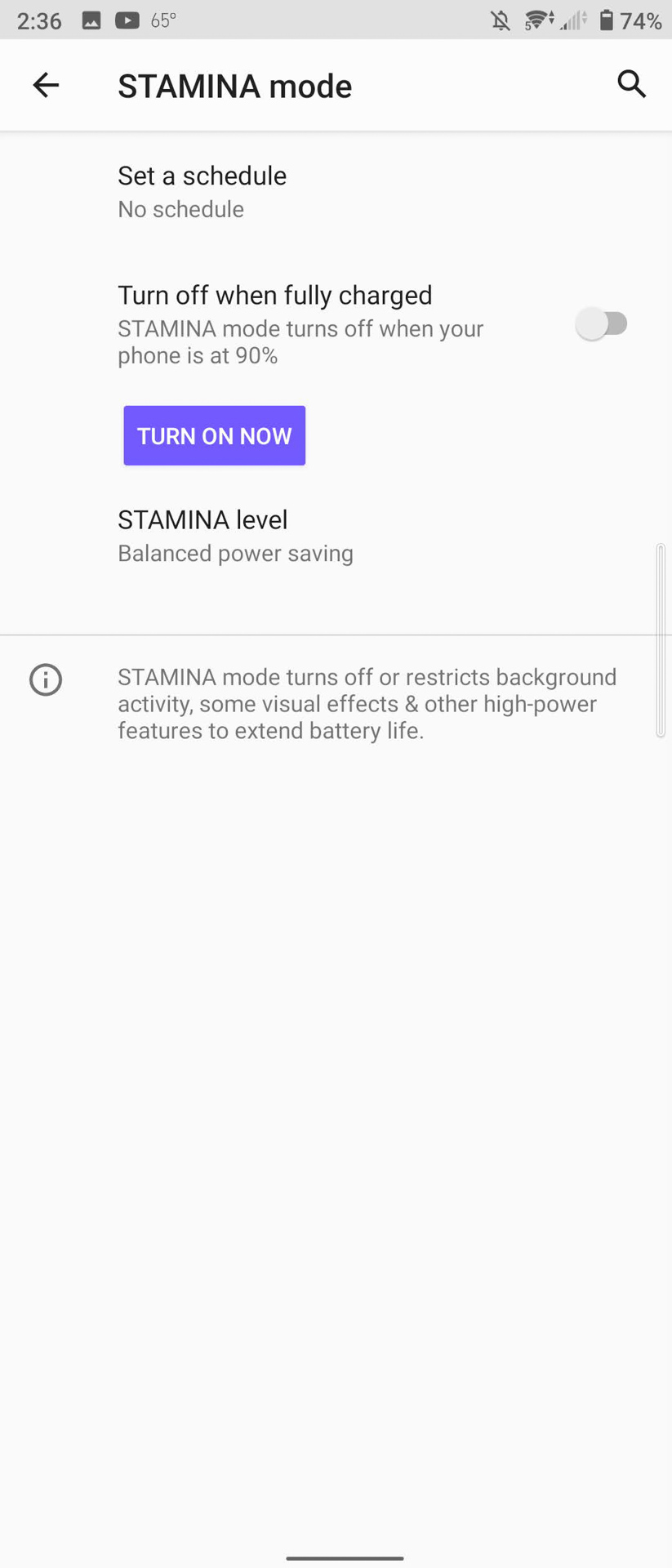This screenshot has width=672, height=1568.
Task: Open Set a schedule option
Action: 202,192
